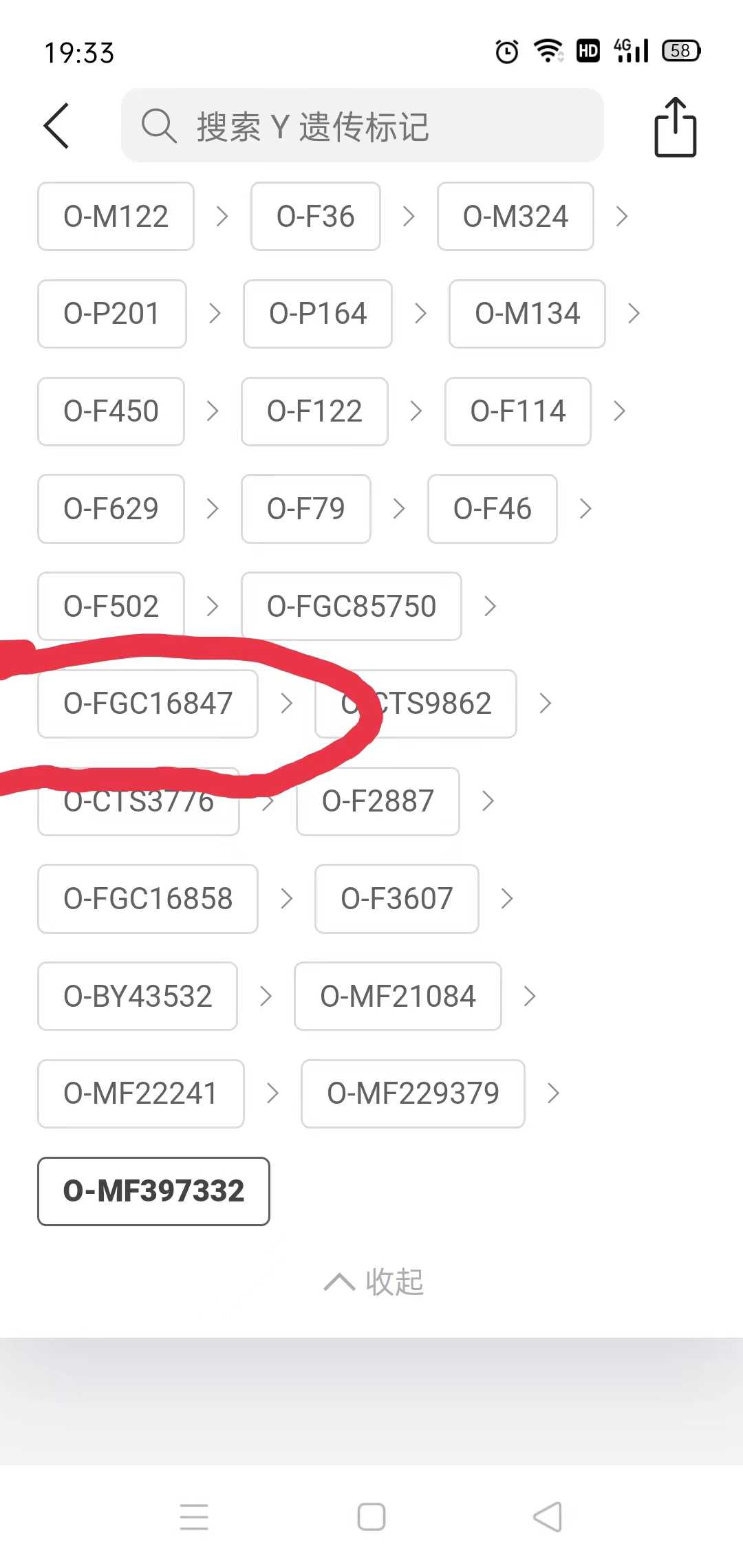Image resolution: width=743 pixels, height=1568 pixels.
Task: Open recent apps from navigation bar
Action: [x=194, y=1516]
